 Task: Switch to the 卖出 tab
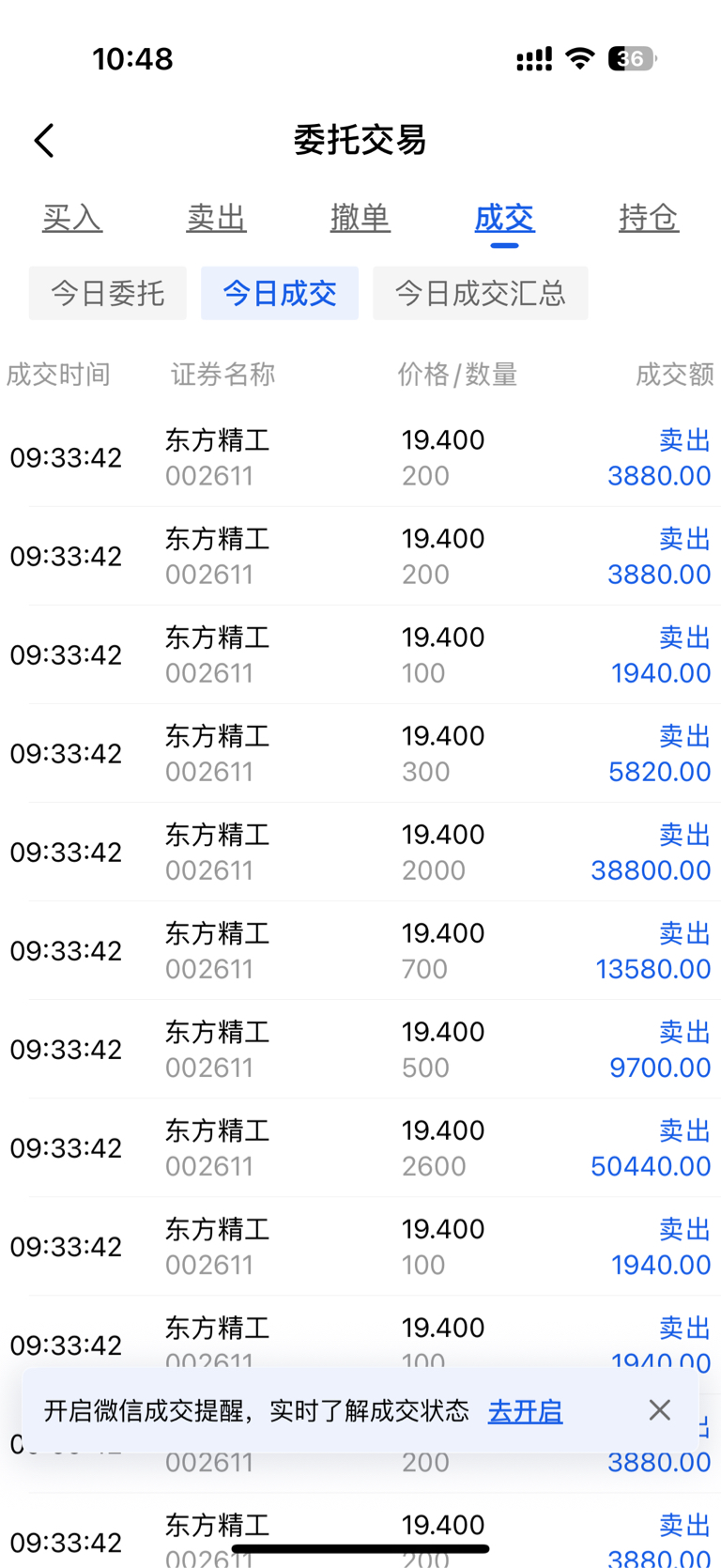pyautogui.click(x=216, y=218)
